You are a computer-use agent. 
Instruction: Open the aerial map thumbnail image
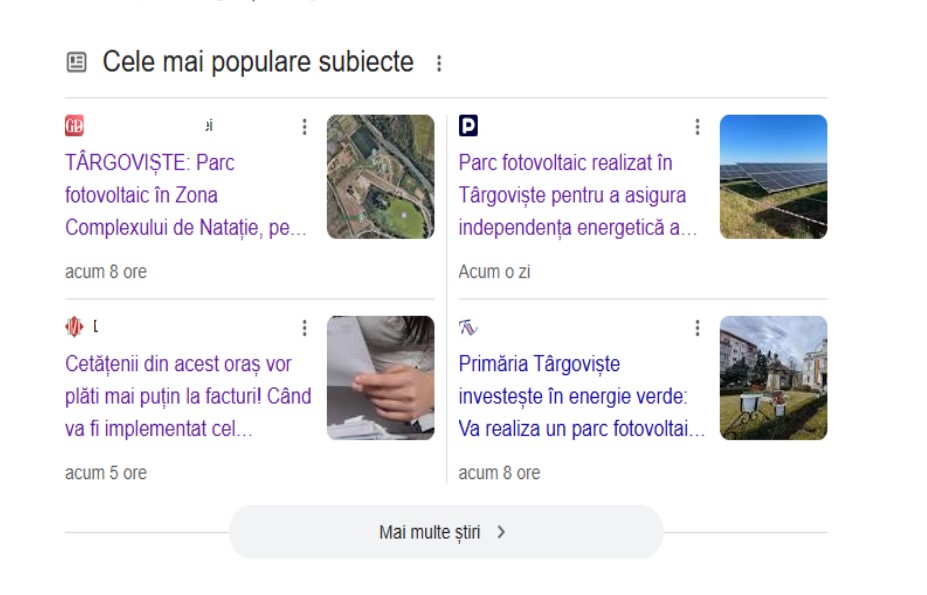[x=380, y=177]
